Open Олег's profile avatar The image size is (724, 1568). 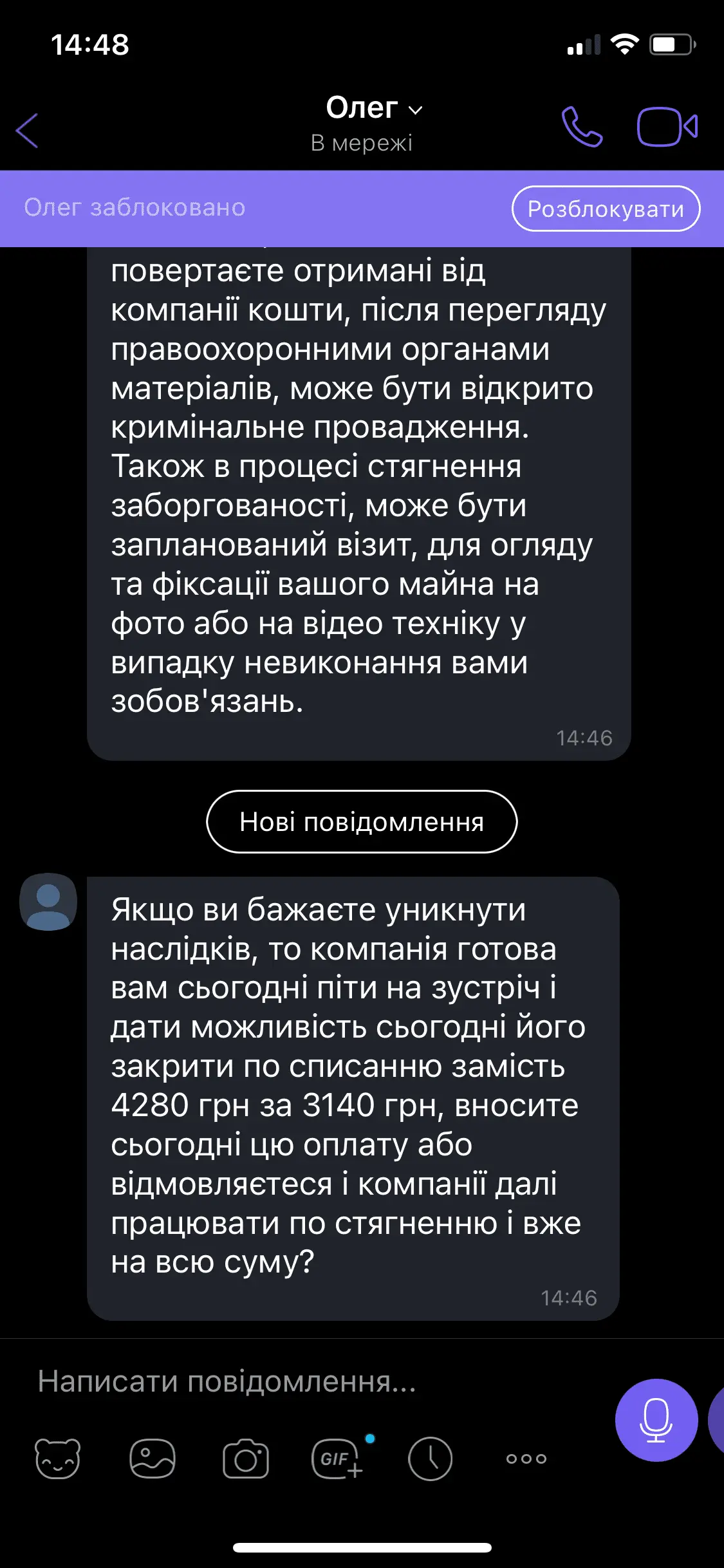(48, 901)
